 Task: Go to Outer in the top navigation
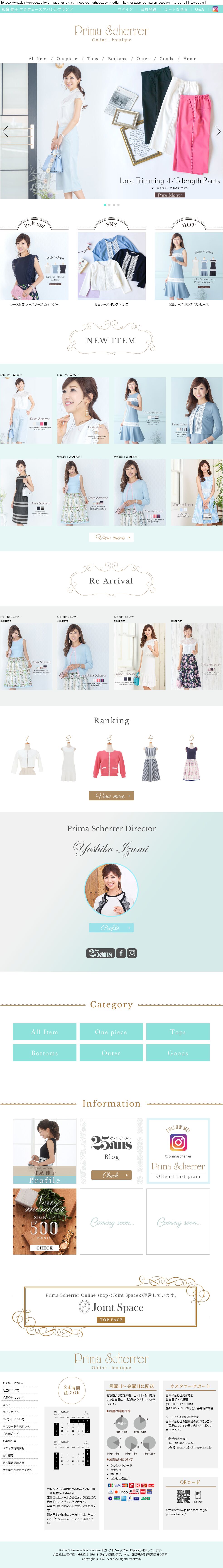[142, 59]
